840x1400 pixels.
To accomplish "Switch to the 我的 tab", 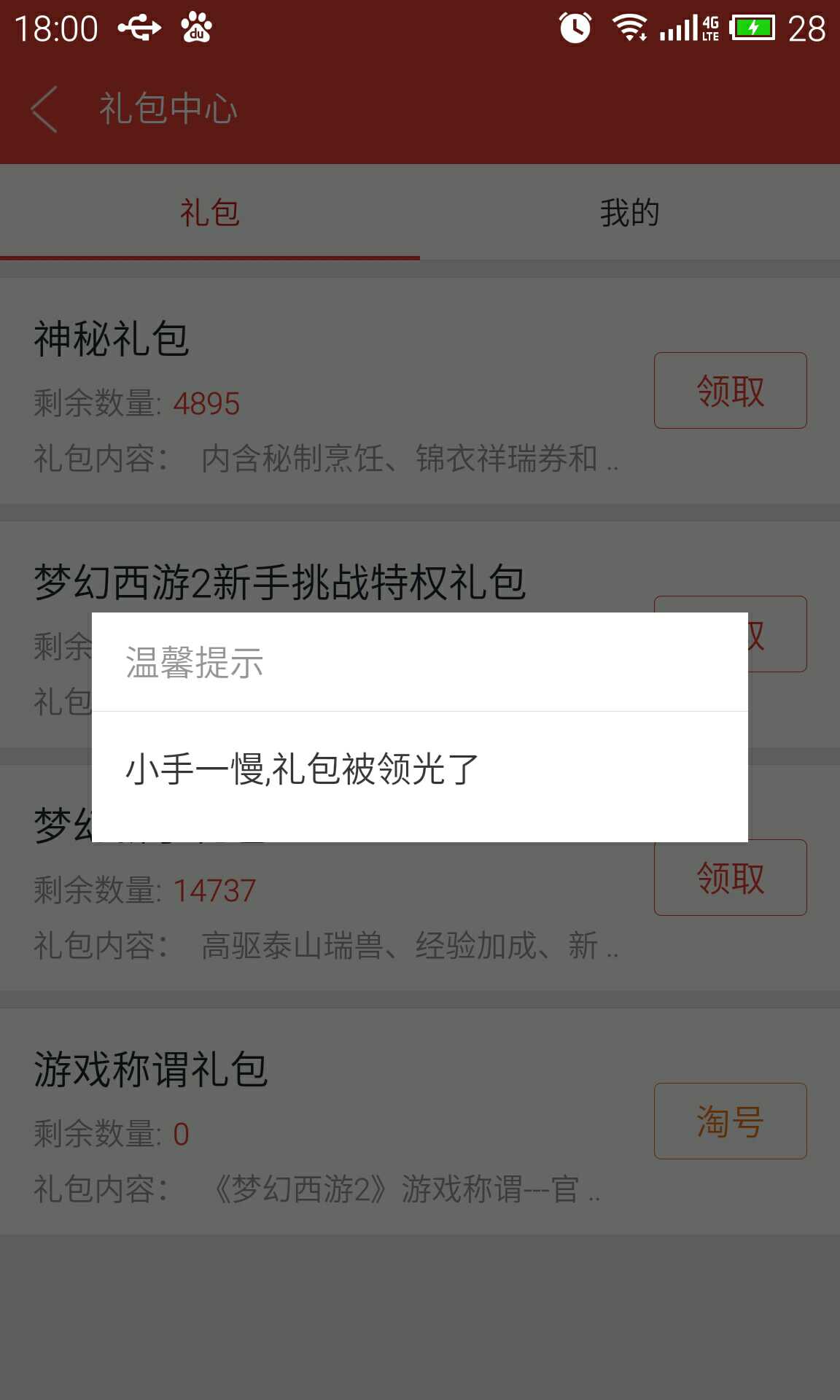I will point(630,213).
